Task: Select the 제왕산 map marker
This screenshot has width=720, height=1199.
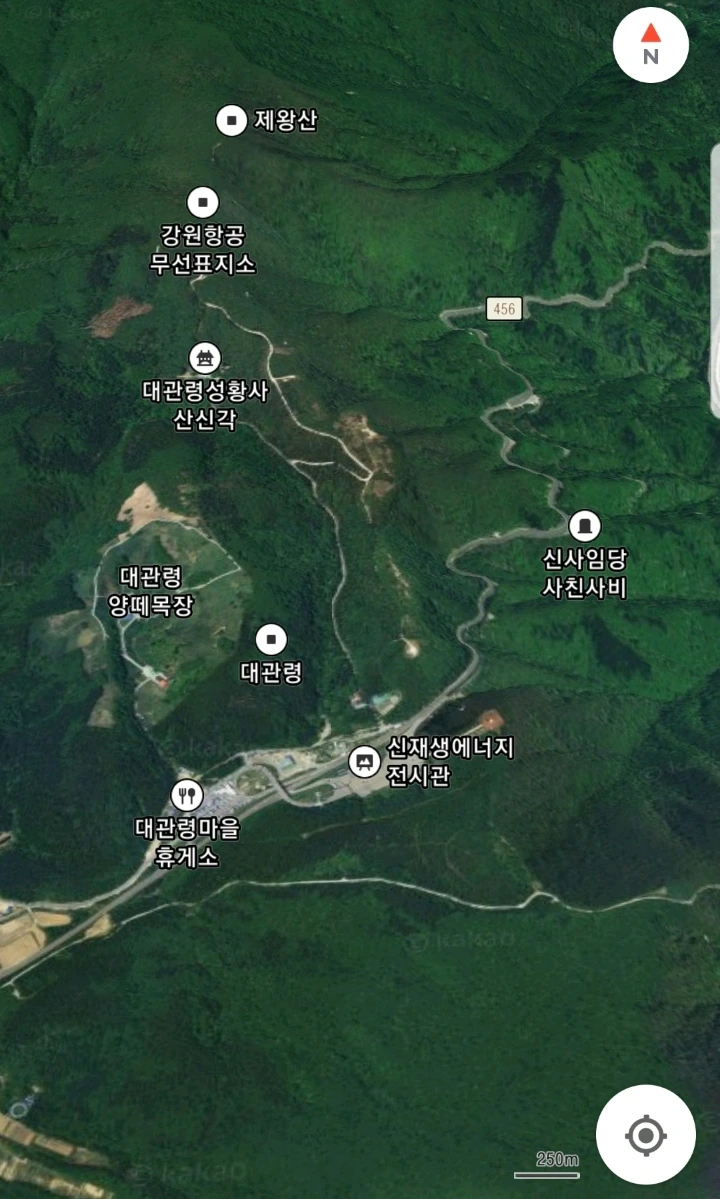Action: coord(232,121)
